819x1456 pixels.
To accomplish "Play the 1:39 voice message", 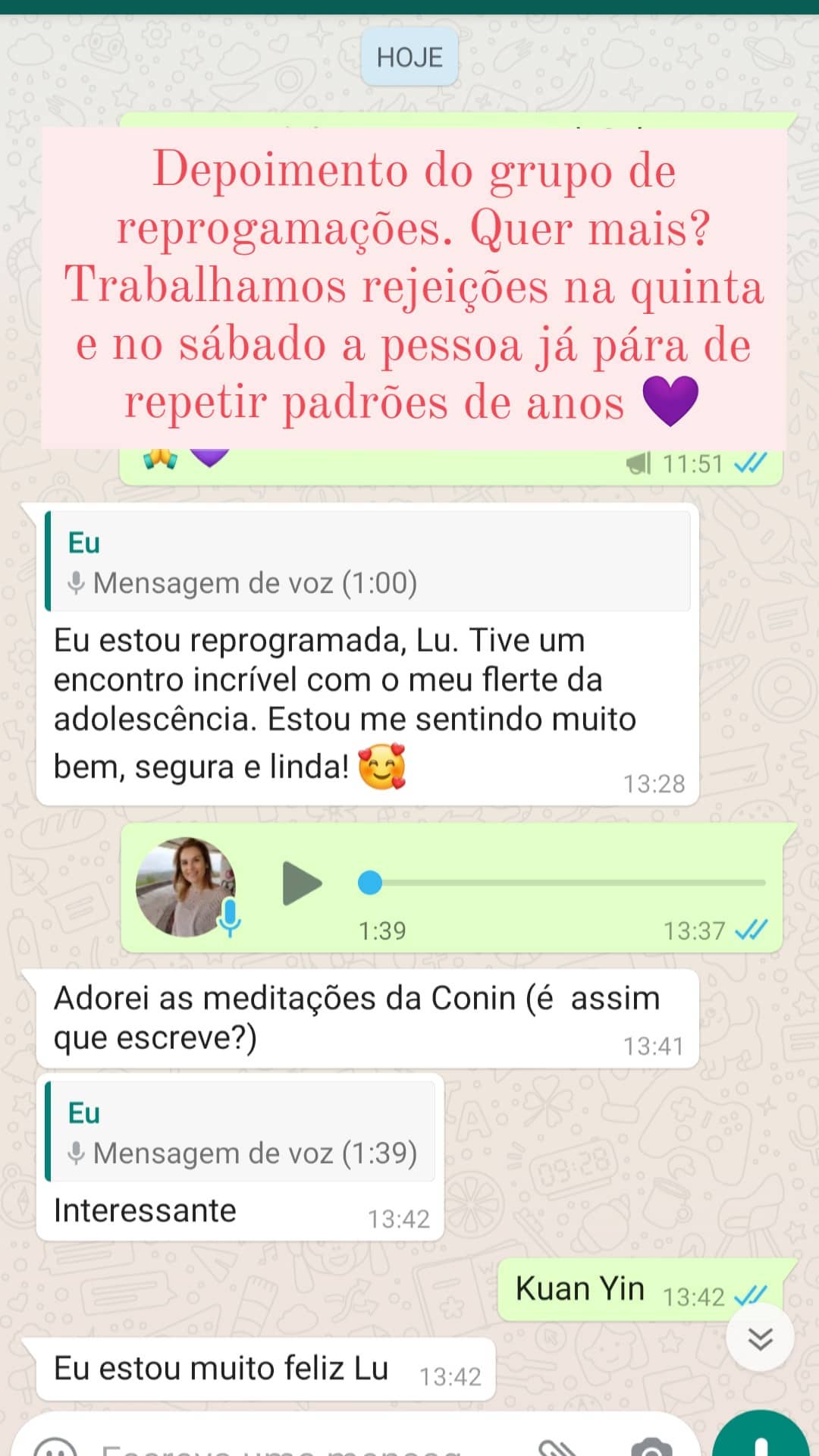I will [299, 883].
